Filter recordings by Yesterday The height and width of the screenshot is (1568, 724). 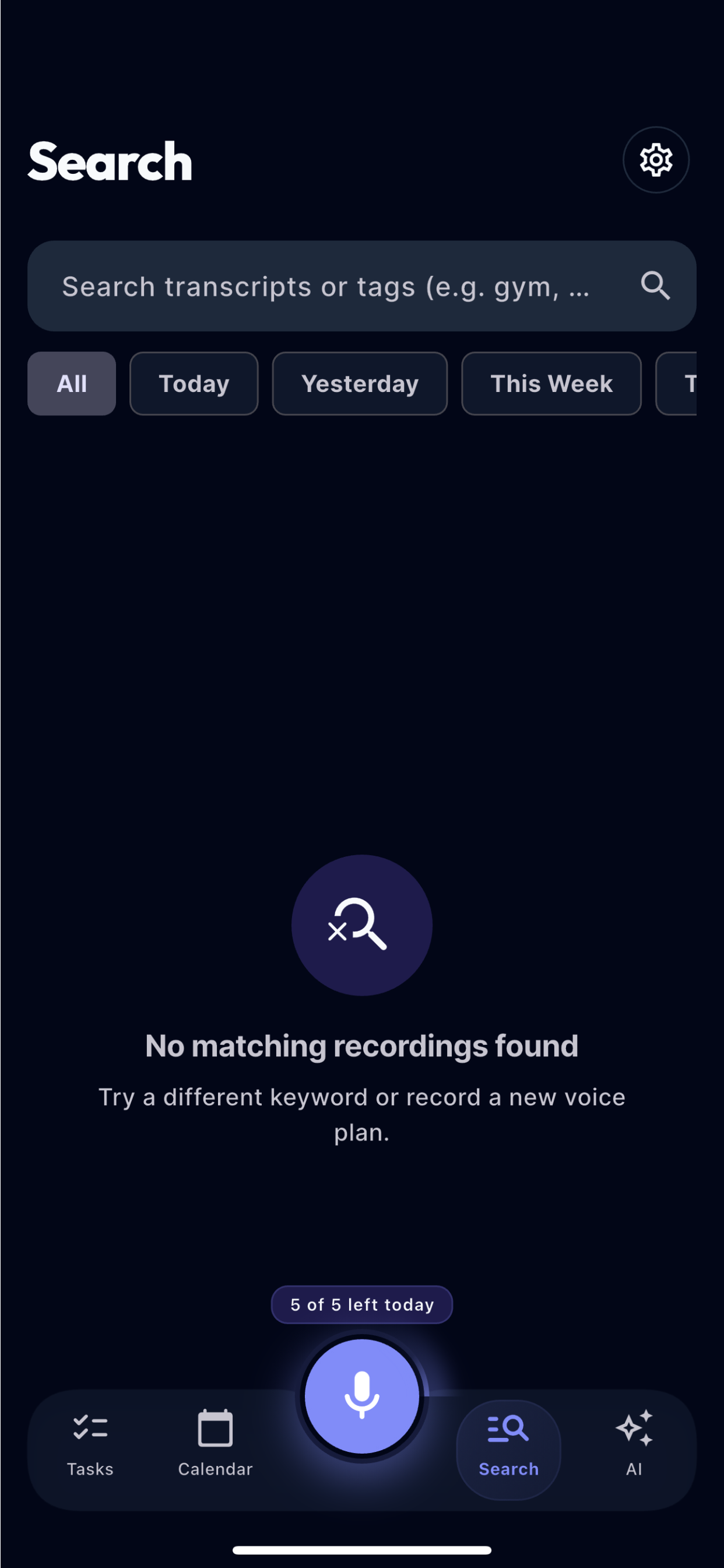coord(360,383)
